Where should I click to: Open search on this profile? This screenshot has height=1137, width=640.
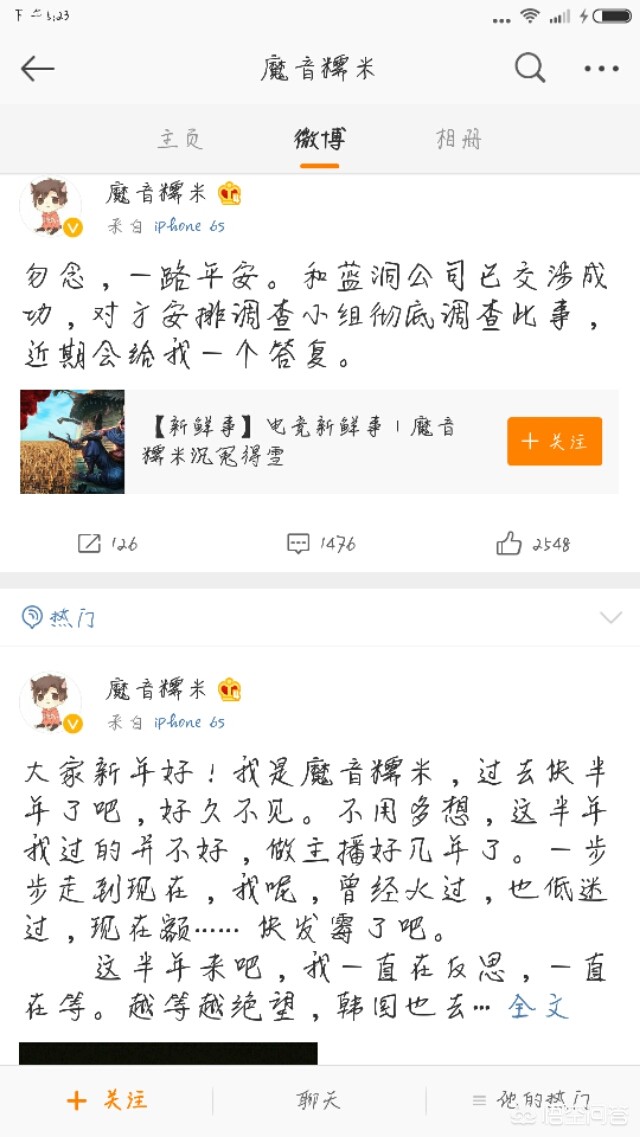(530, 68)
